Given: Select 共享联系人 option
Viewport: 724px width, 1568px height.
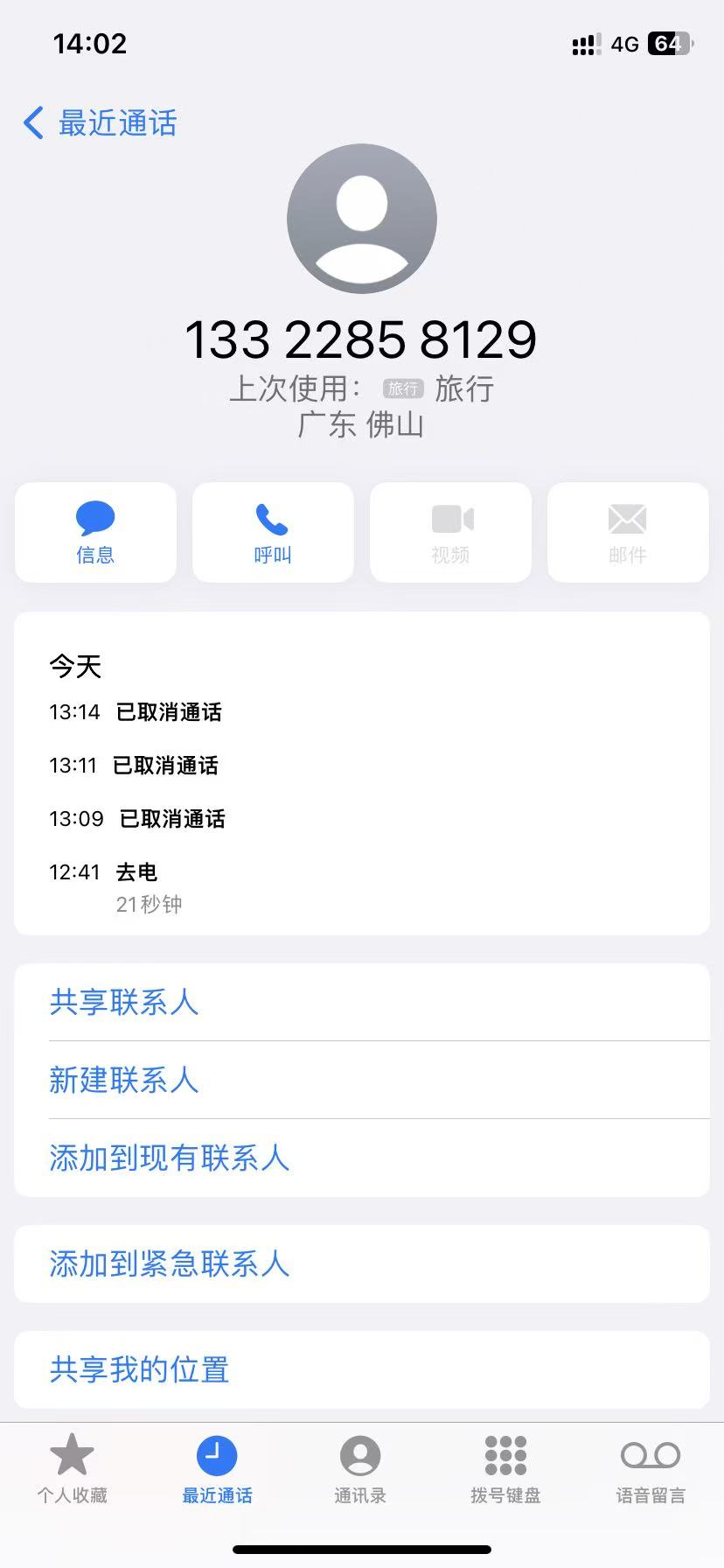Looking at the screenshot, I should point(124,1002).
